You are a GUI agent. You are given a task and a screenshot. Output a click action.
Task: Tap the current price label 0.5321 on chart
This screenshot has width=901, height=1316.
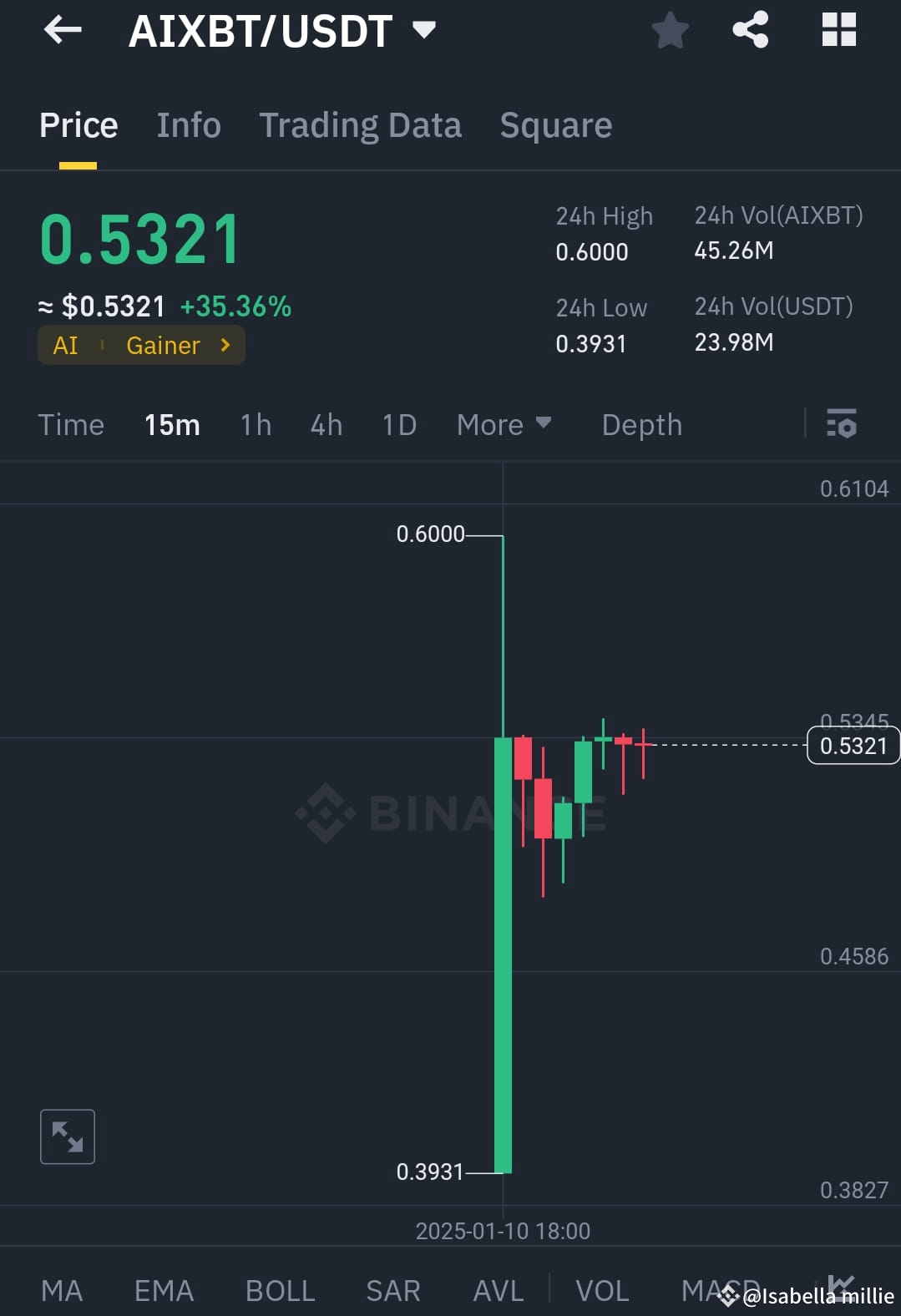point(852,746)
